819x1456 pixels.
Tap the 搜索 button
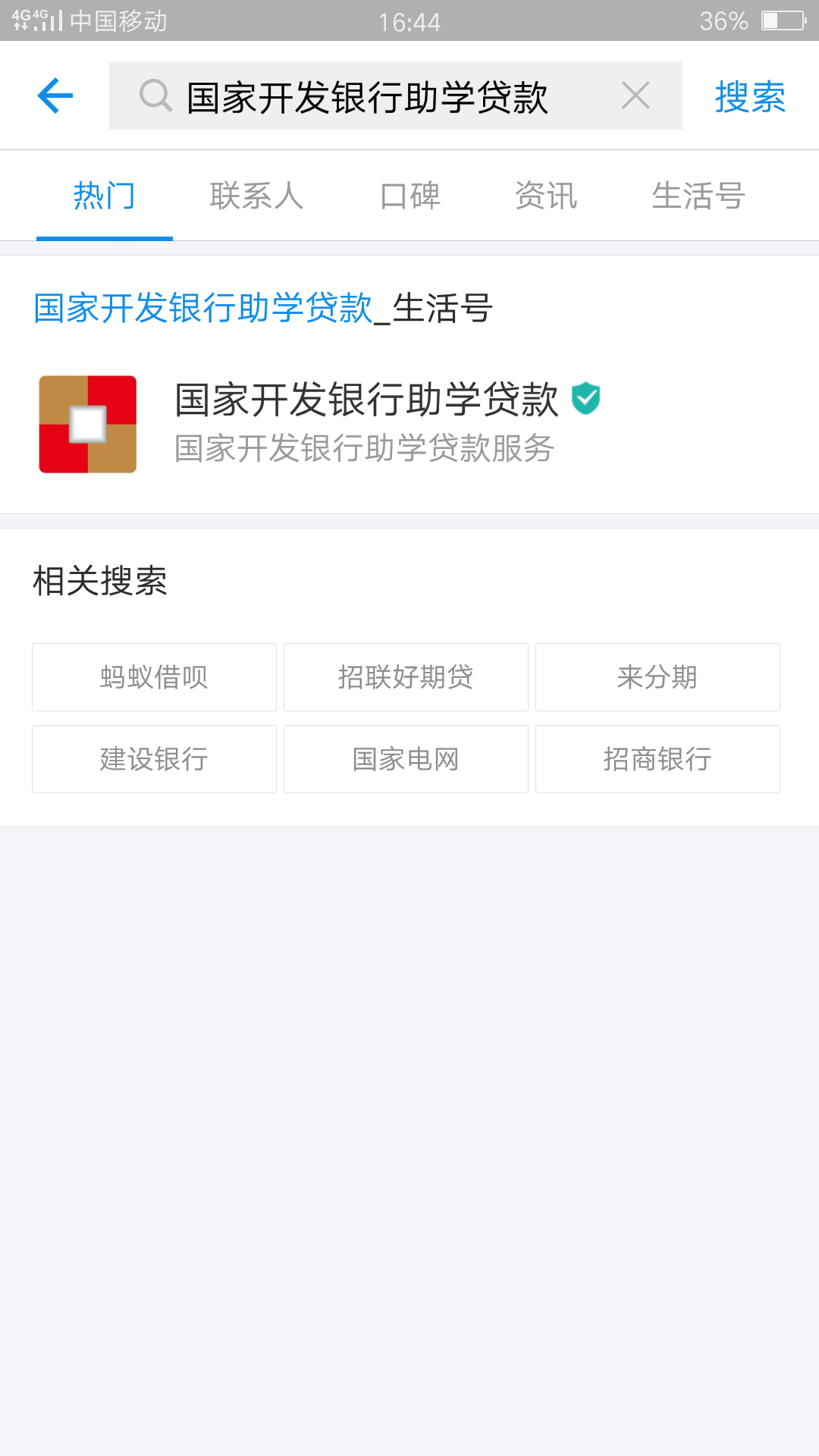[x=749, y=97]
